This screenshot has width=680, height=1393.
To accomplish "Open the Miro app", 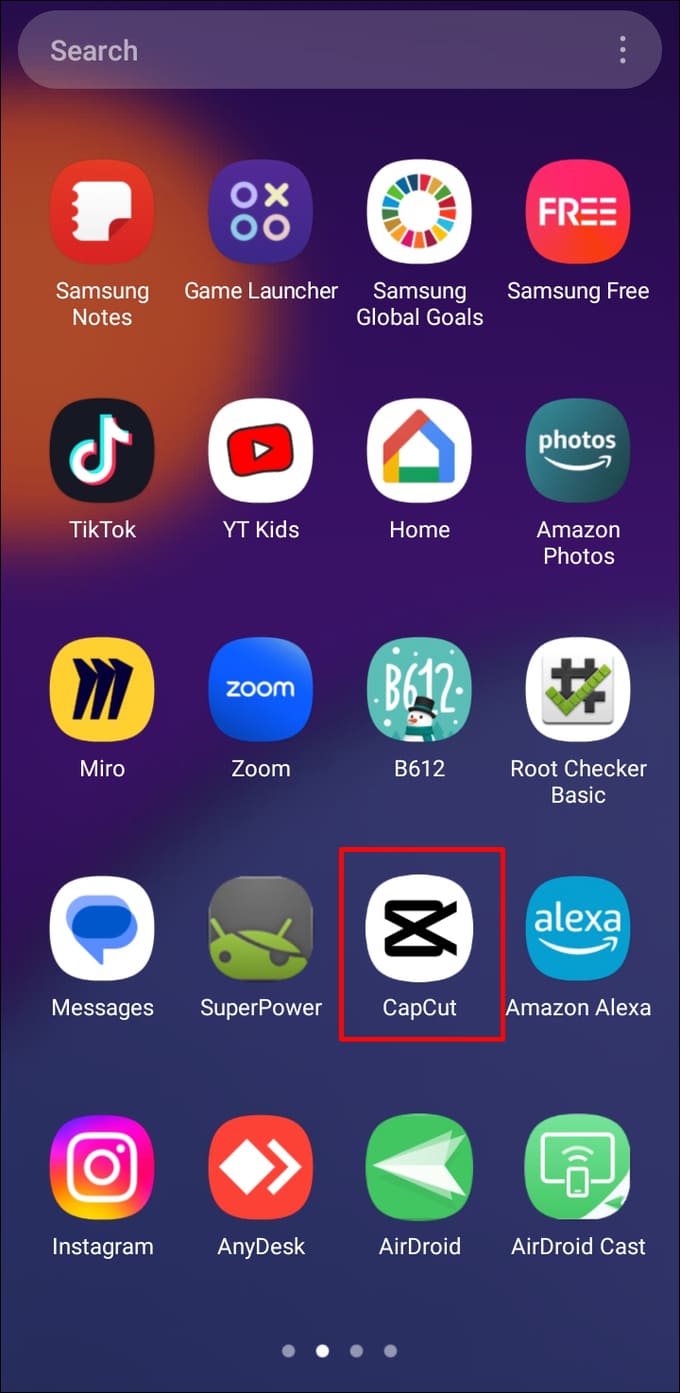I will point(102,690).
